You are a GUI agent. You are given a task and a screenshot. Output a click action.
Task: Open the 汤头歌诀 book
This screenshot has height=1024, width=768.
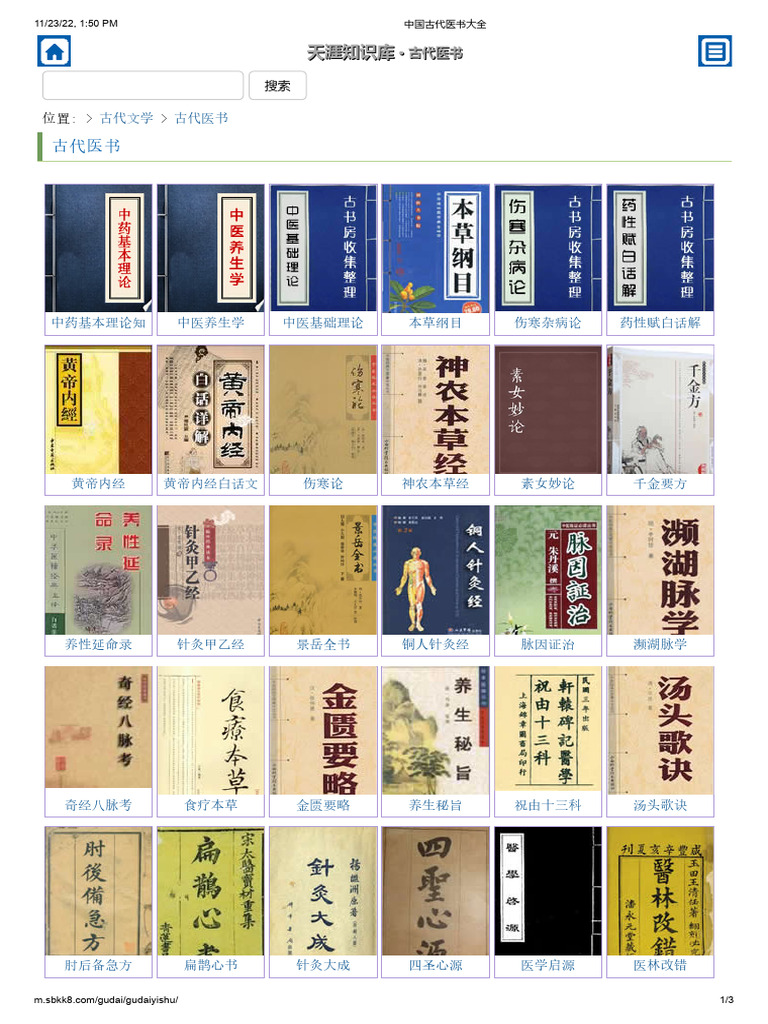pos(660,741)
